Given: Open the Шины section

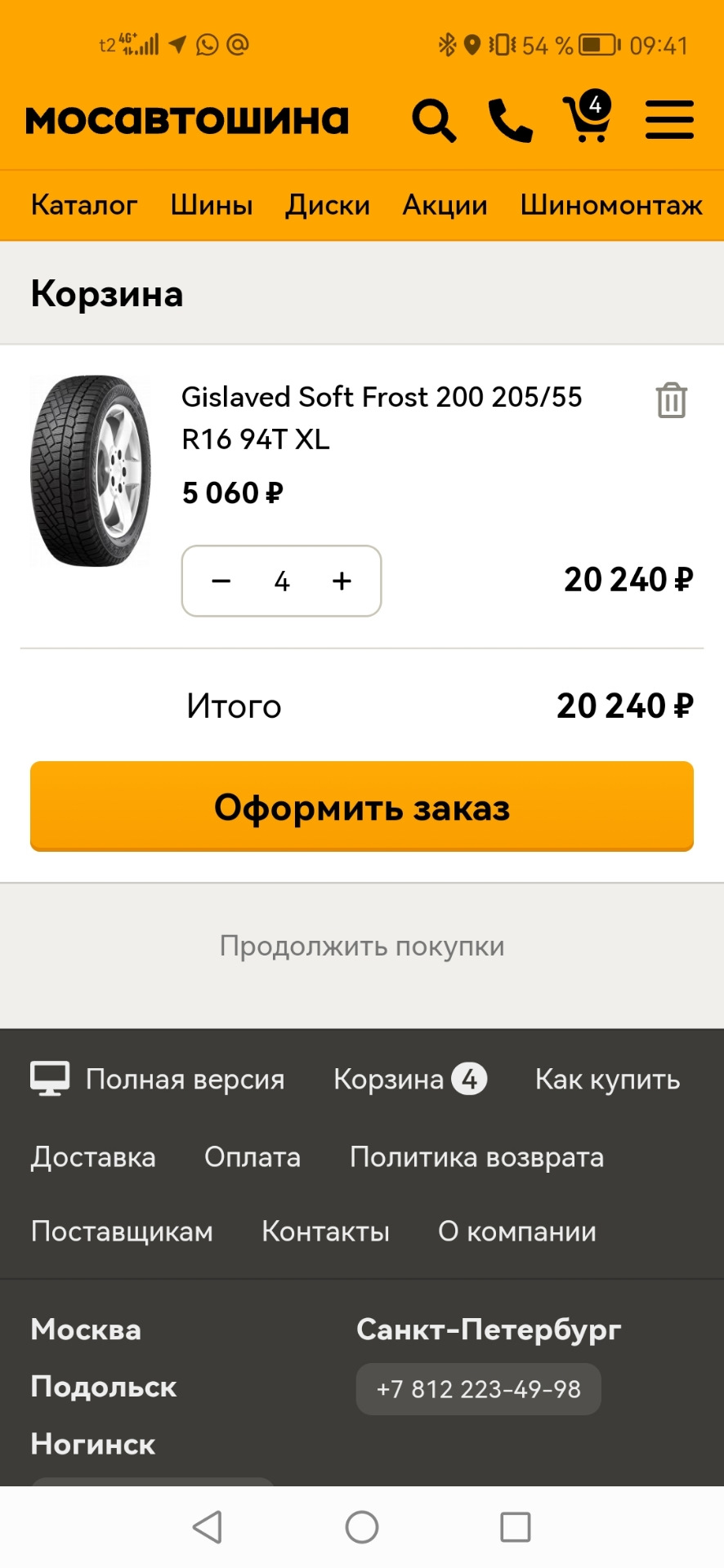Looking at the screenshot, I should (212, 205).
